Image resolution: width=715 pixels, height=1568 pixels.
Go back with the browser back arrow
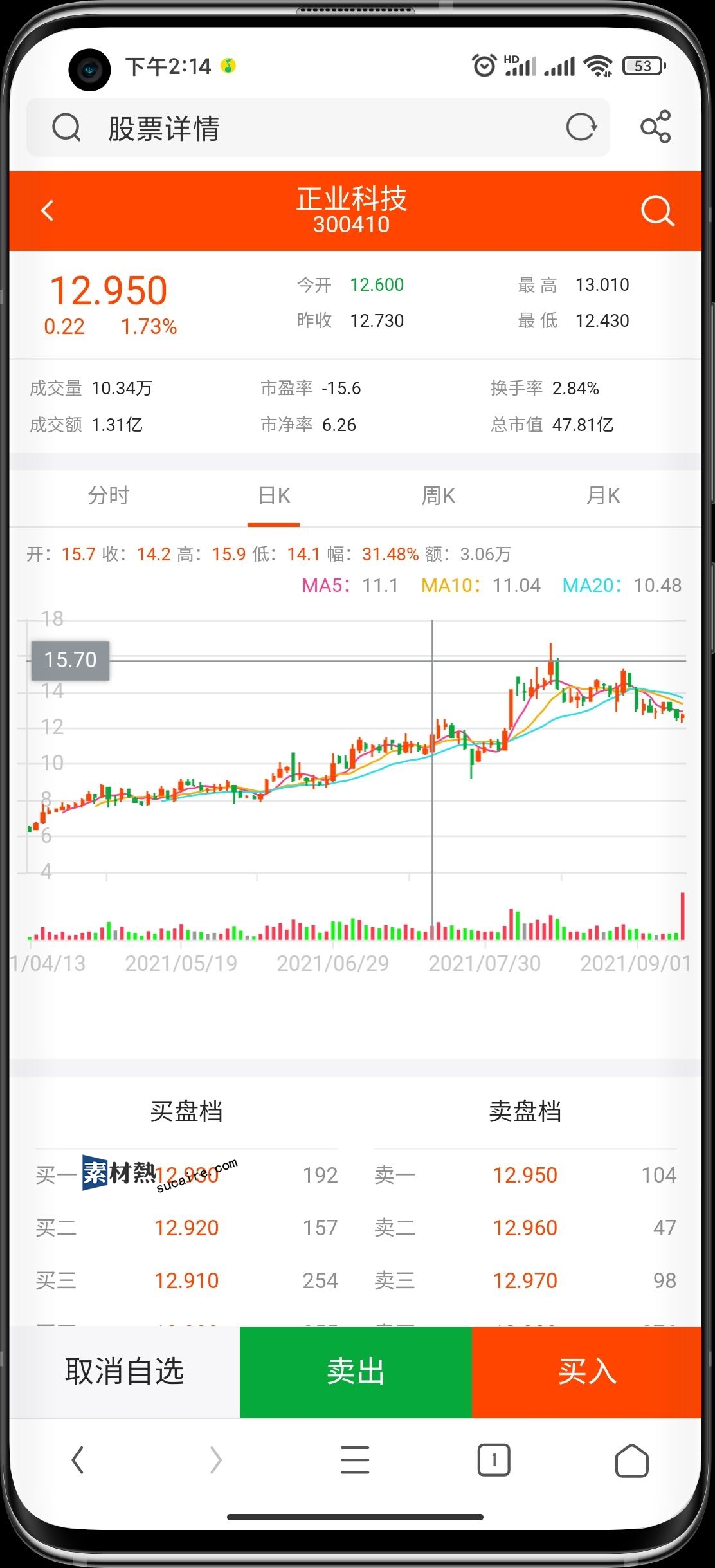click(78, 1460)
